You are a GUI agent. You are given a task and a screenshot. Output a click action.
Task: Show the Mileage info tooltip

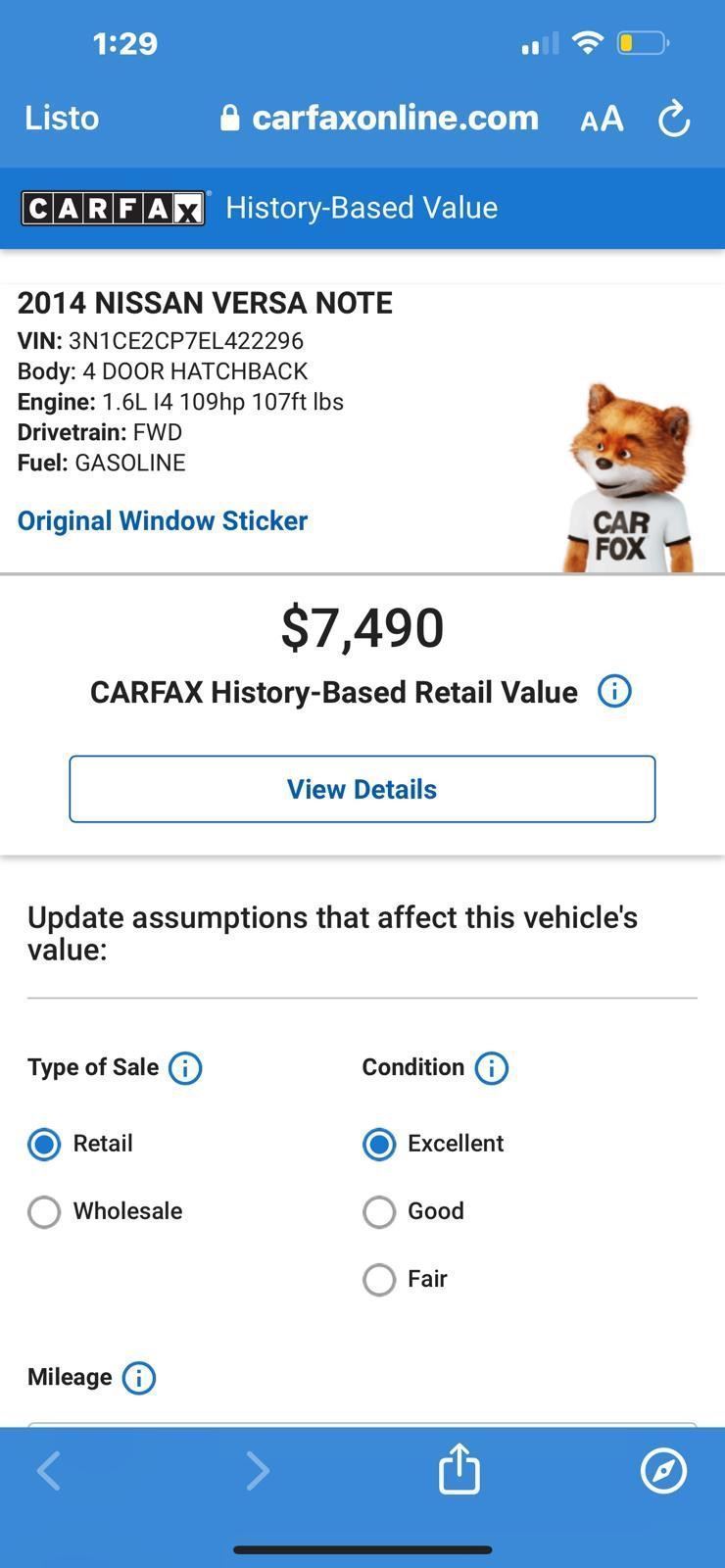click(x=138, y=1378)
